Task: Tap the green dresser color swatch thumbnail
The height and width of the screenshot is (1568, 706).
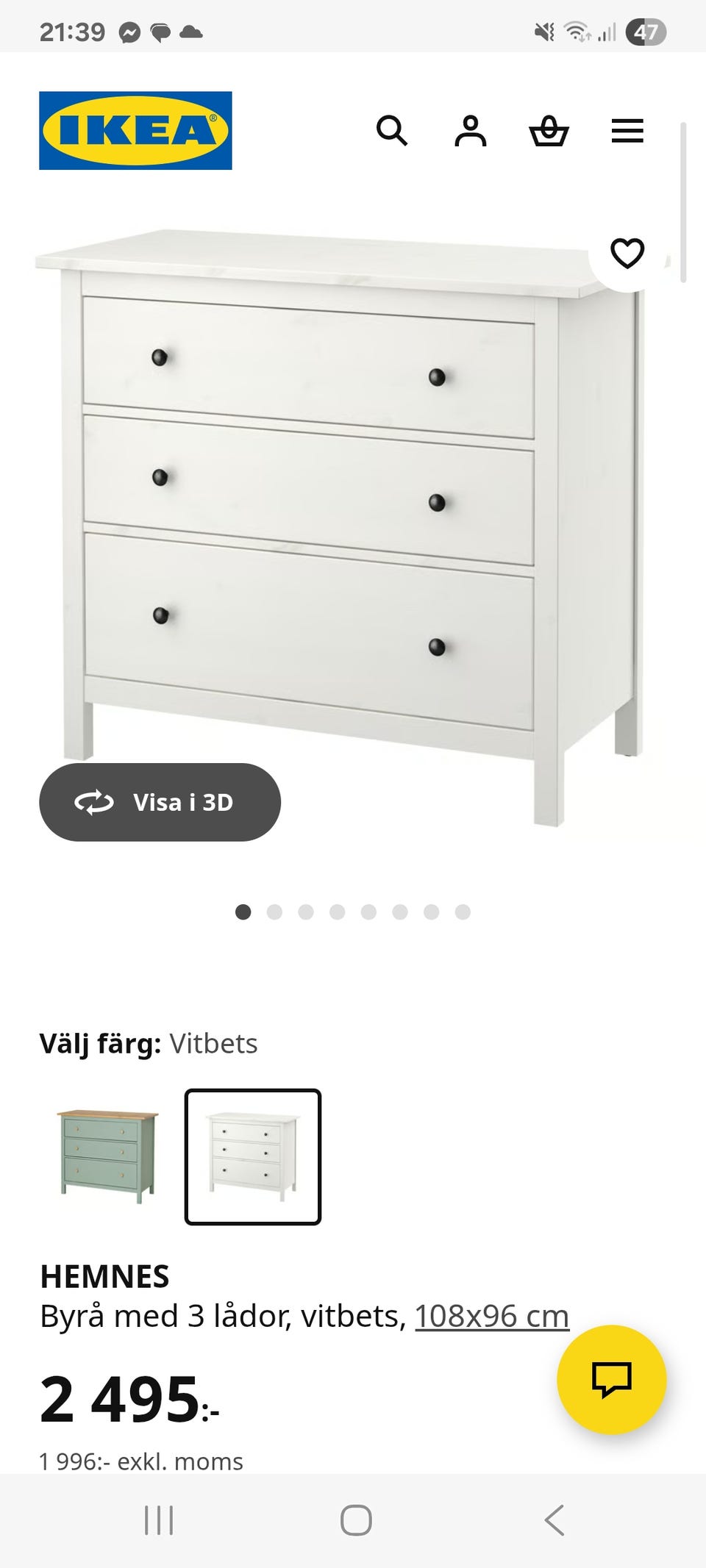Action: (103, 1153)
